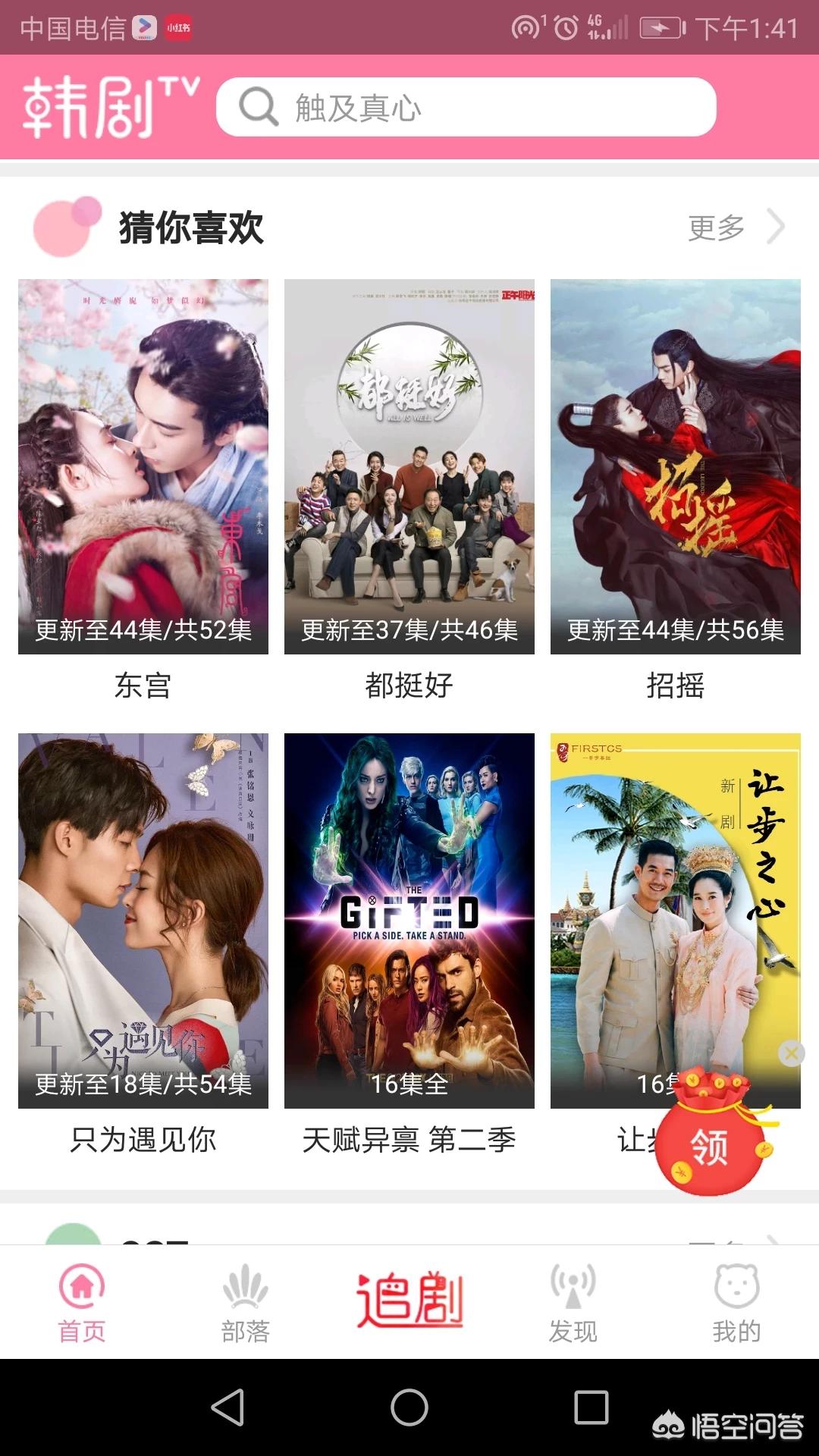
Task: Tap the system home button
Action: point(409,1407)
